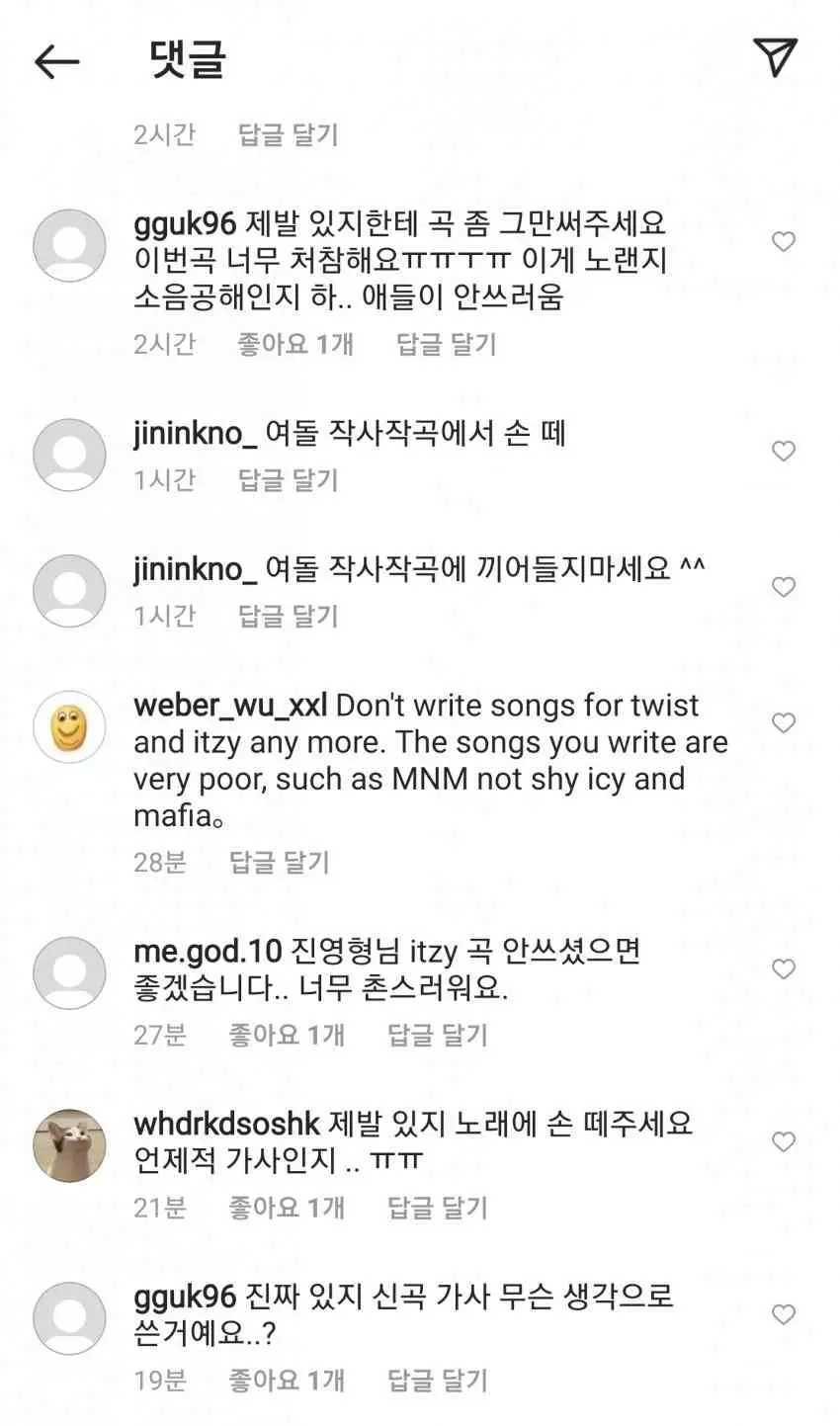Like gguk96's comment about 소음공해
840x1426 pixels.
click(x=784, y=242)
